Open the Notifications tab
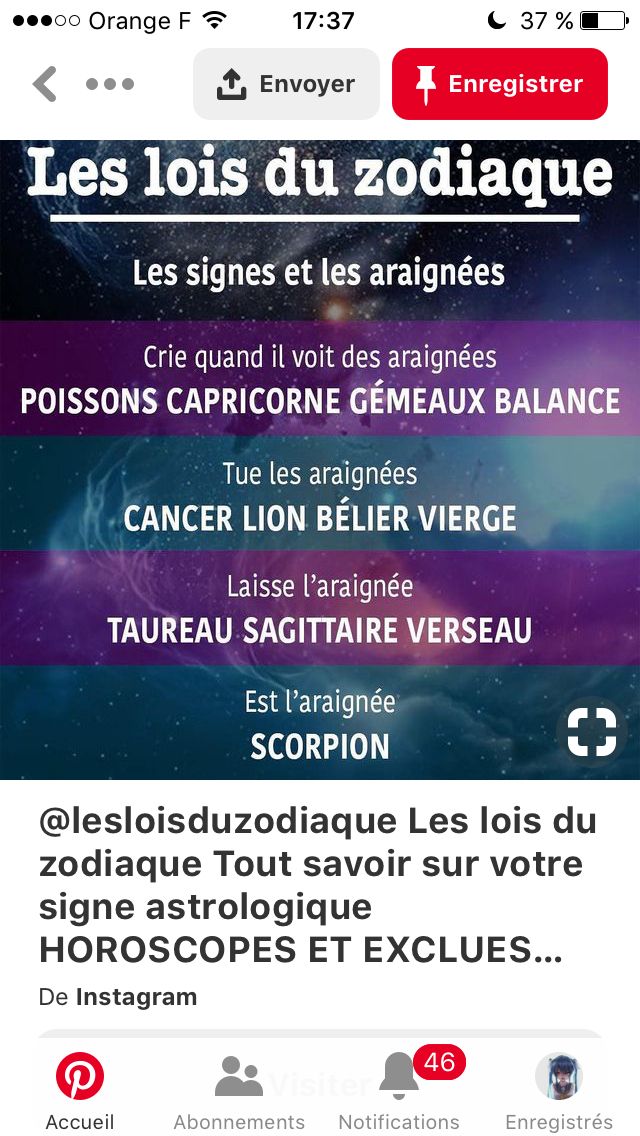Viewport: 640px width, 1136px height. [399, 1092]
